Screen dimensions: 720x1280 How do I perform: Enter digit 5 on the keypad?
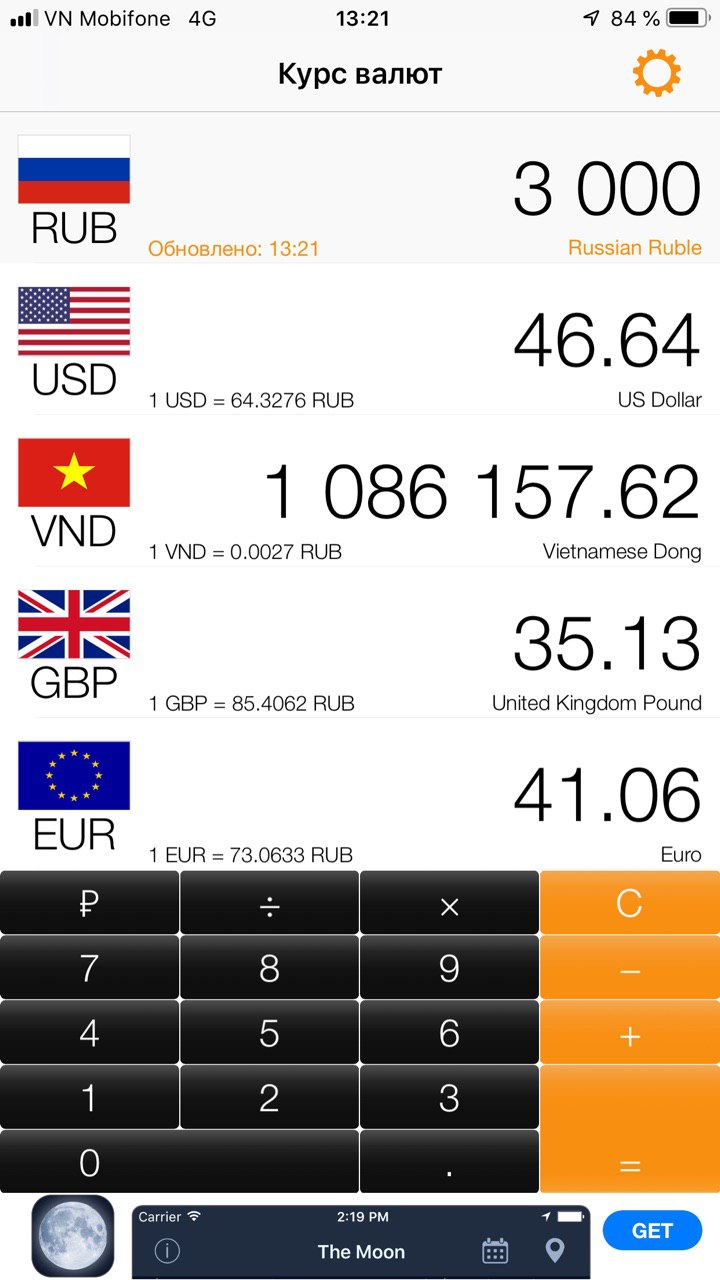[x=269, y=1033]
